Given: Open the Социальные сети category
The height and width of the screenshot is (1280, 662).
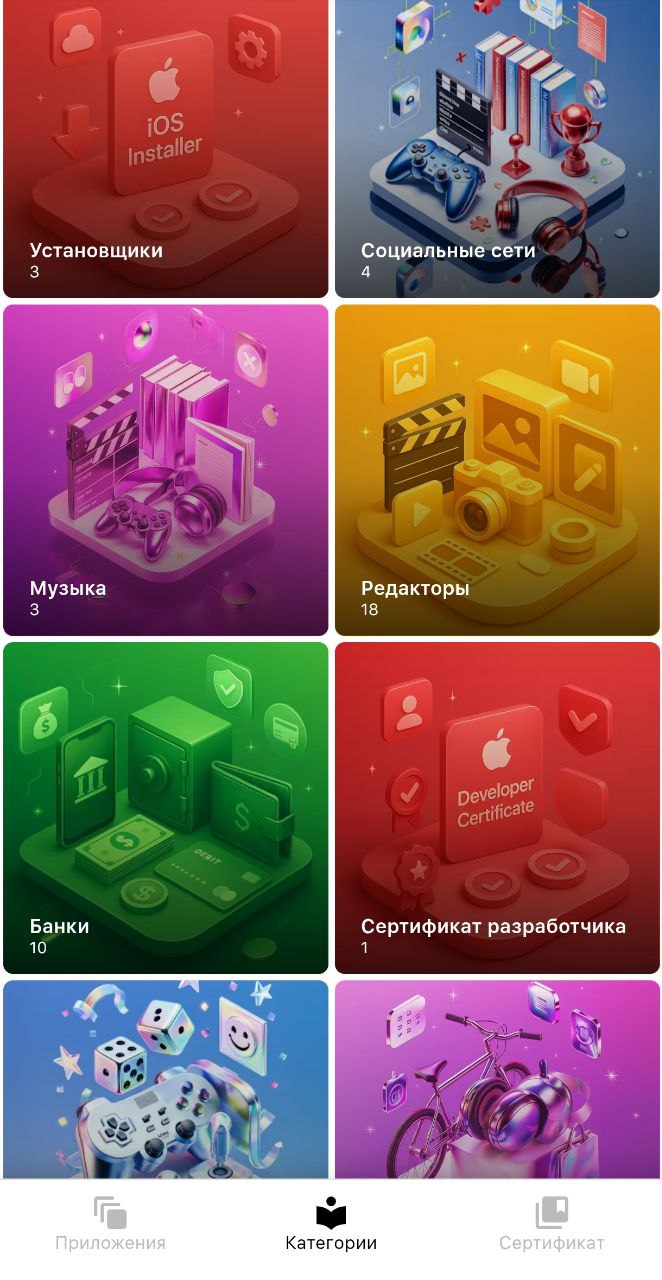Looking at the screenshot, I should pyautogui.click(x=497, y=150).
